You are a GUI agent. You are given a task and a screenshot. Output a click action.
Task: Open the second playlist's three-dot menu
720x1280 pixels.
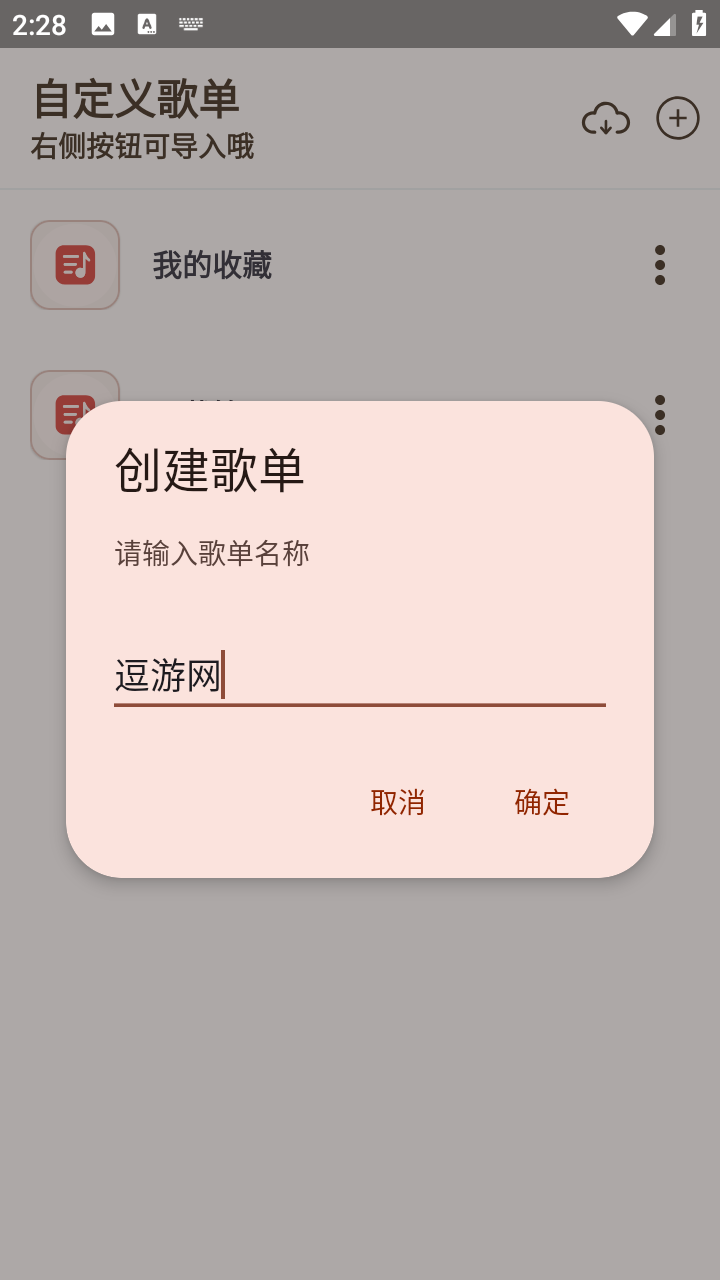(x=659, y=414)
